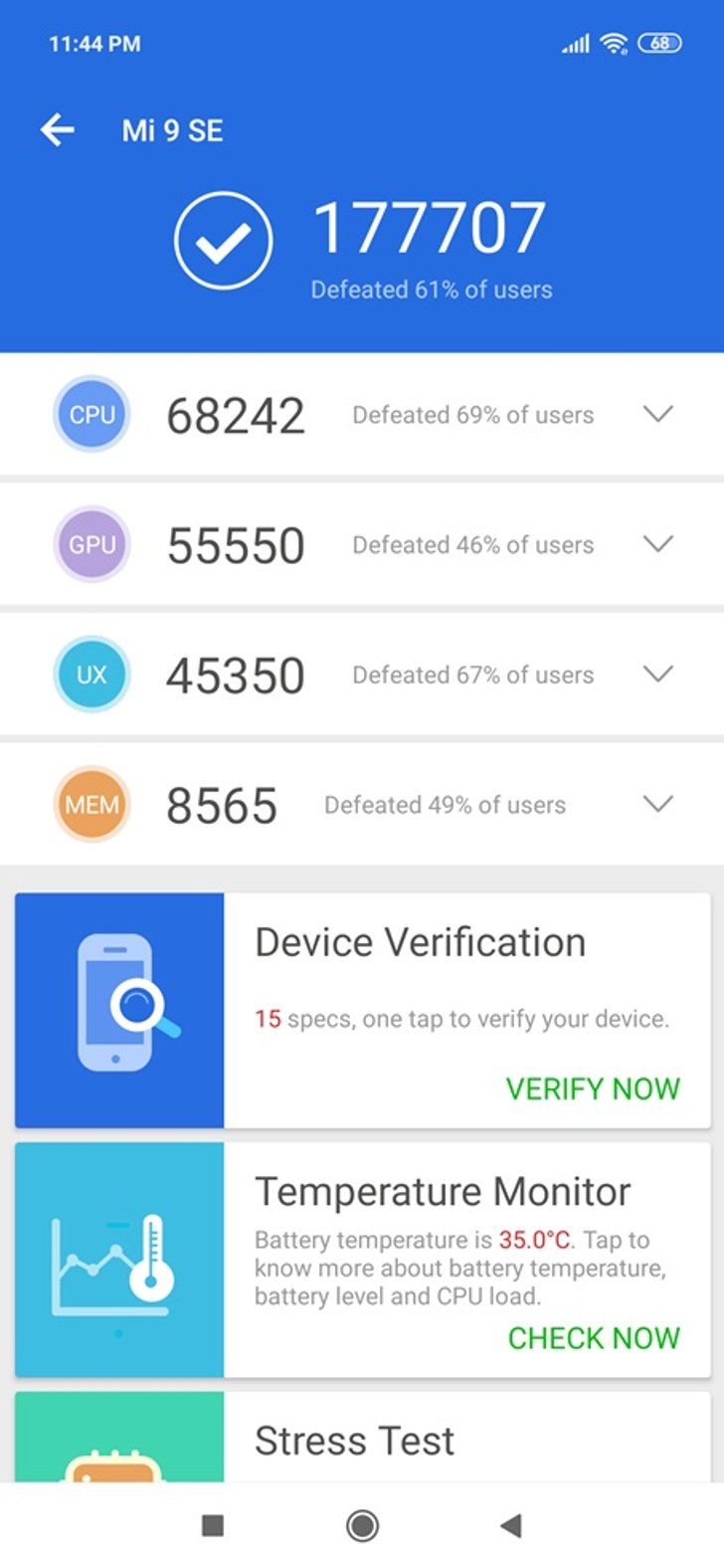Tap CHECK NOW on Temperature Monitor
The height and width of the screenshot is (1568, 724).
pos(594,1338)
